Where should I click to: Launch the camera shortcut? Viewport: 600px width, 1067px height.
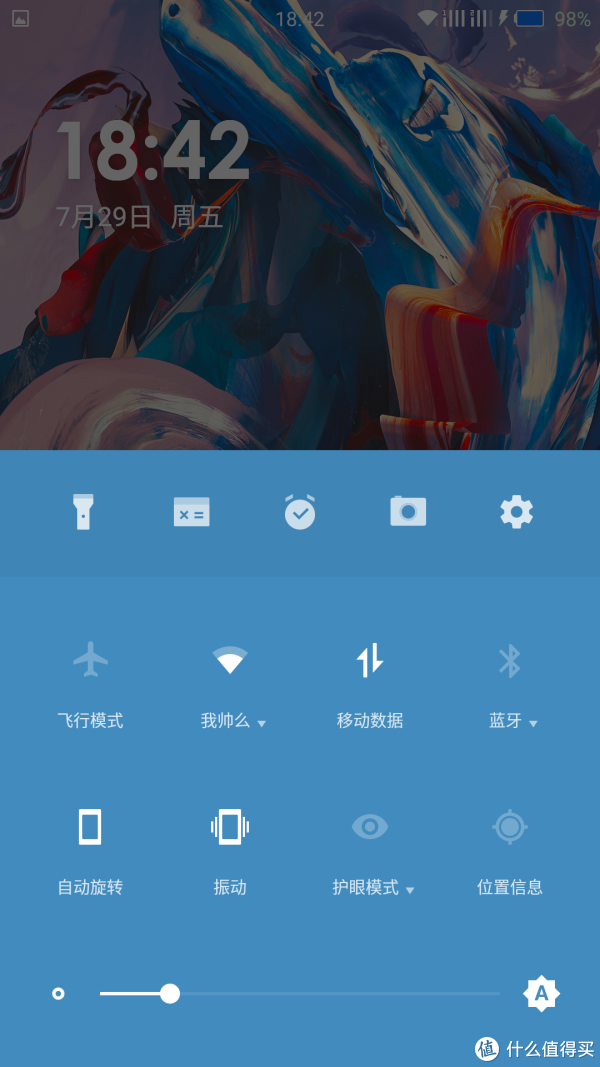click(x=408, y=511)
